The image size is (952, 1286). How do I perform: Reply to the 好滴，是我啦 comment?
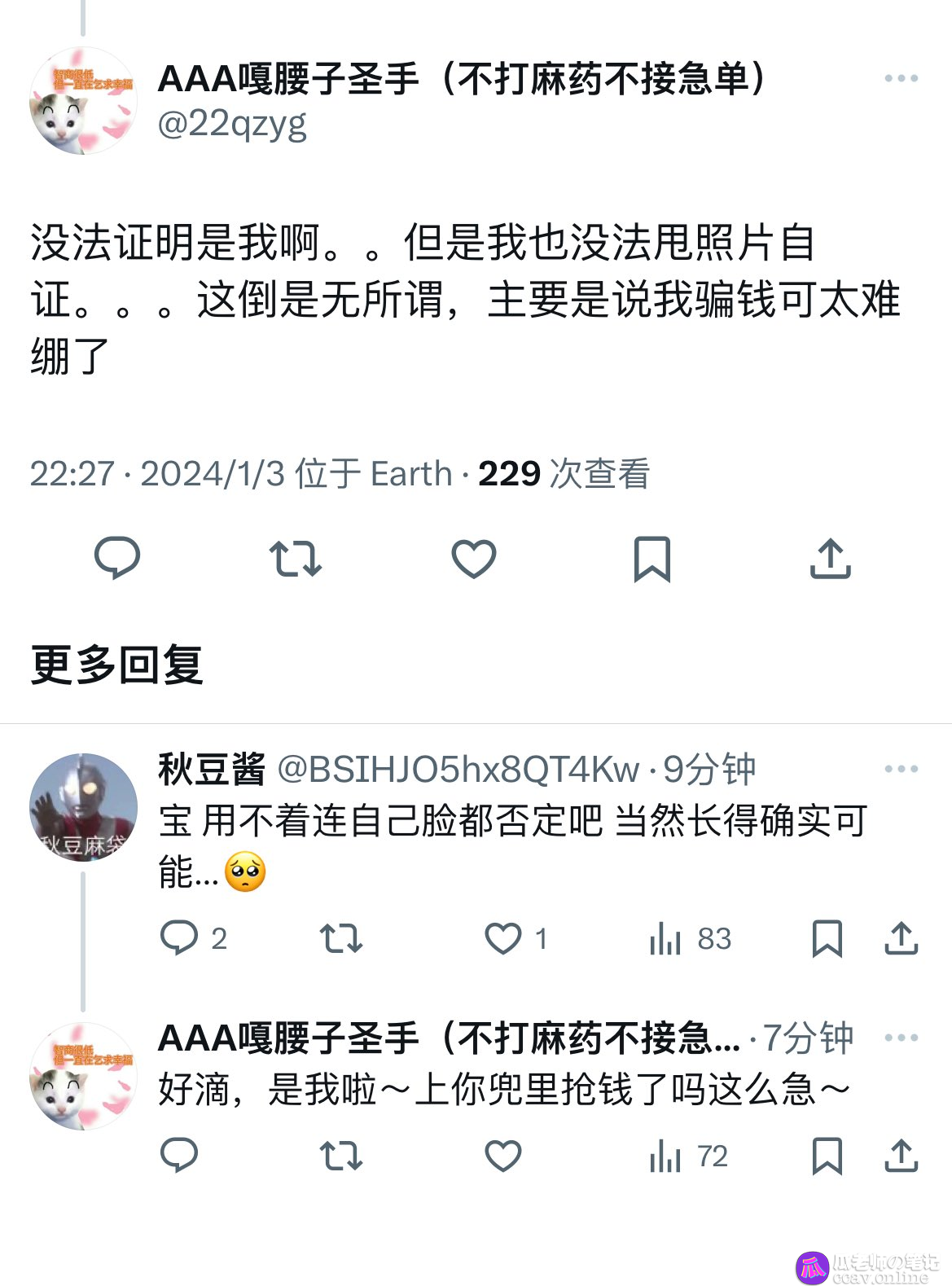[179, 1156]
